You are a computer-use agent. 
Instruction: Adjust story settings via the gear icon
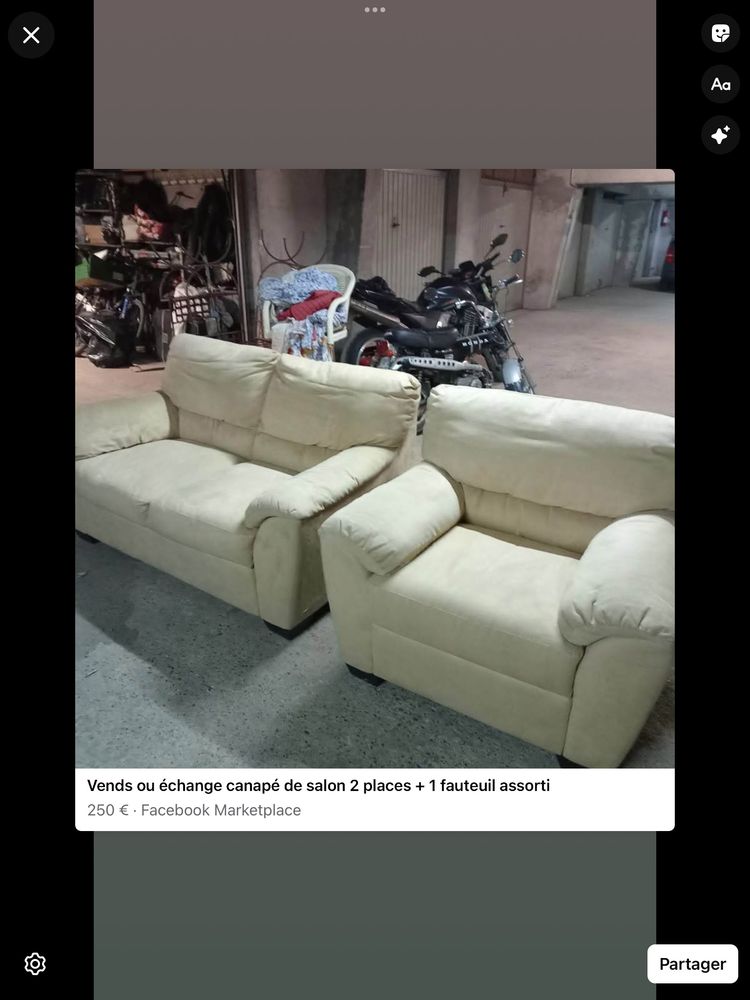pos(33,962)
